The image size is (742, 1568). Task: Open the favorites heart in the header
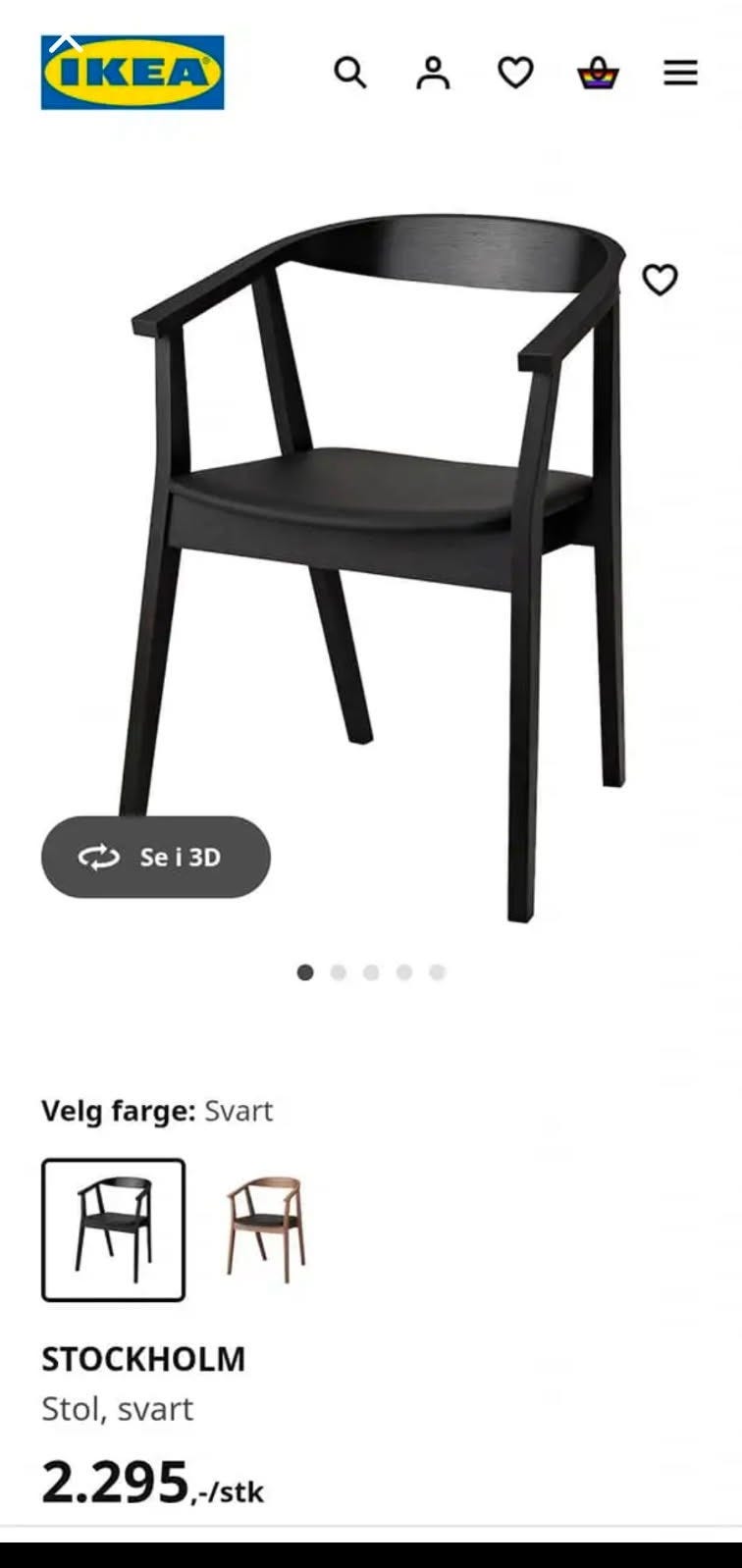pos(515,73)
